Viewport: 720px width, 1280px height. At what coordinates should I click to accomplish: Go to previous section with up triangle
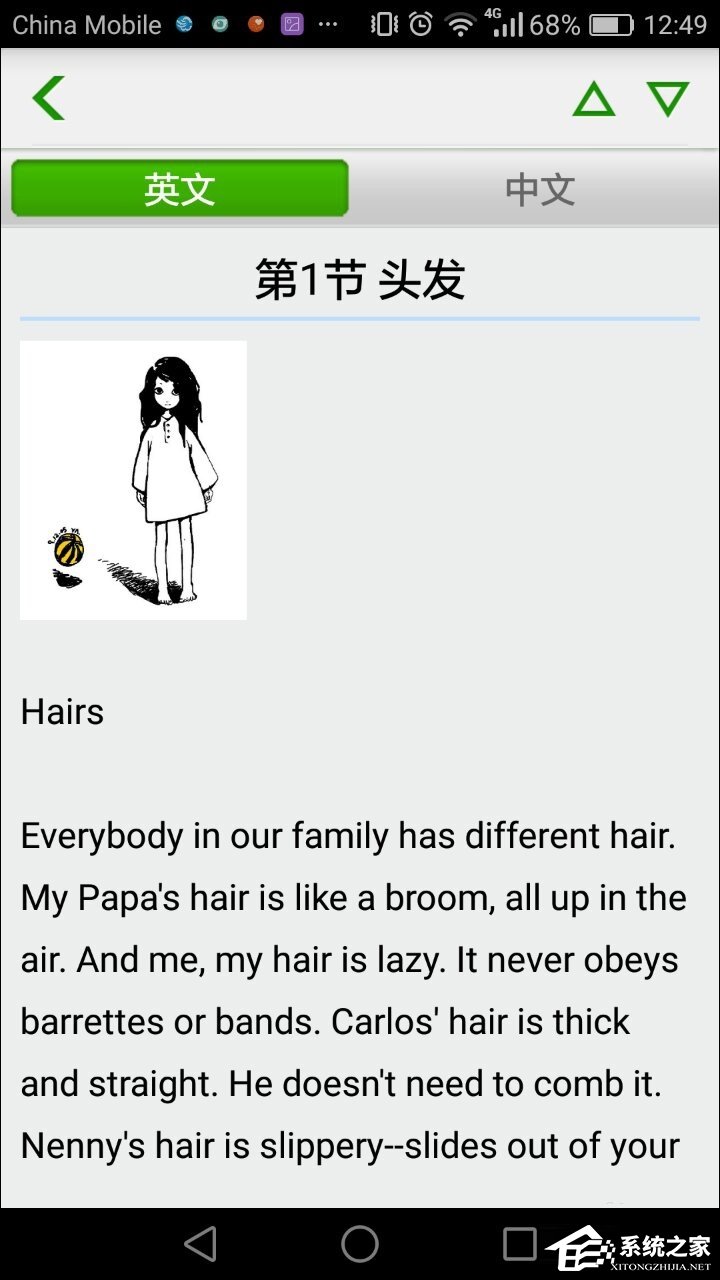point(593,100)
